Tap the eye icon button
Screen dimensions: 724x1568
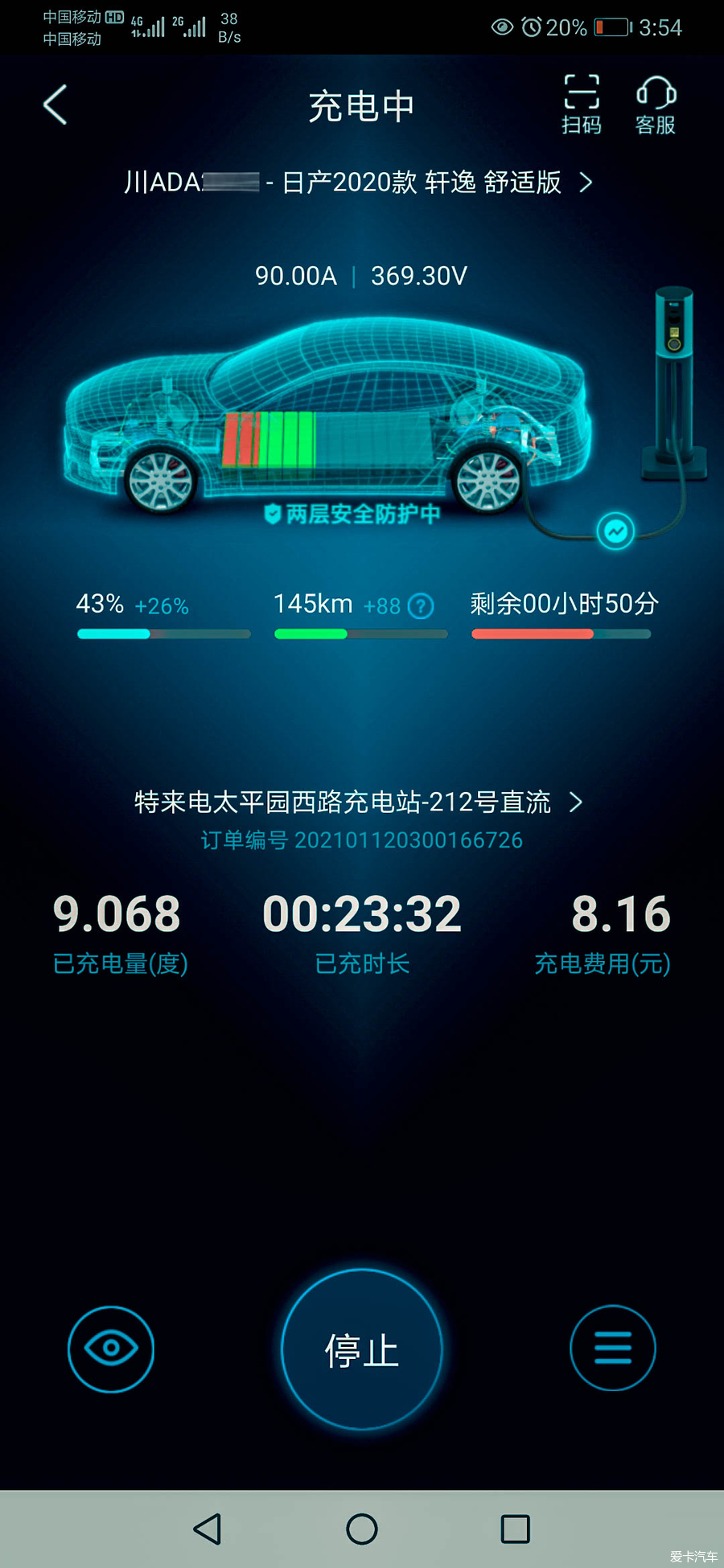point(111,1348)
